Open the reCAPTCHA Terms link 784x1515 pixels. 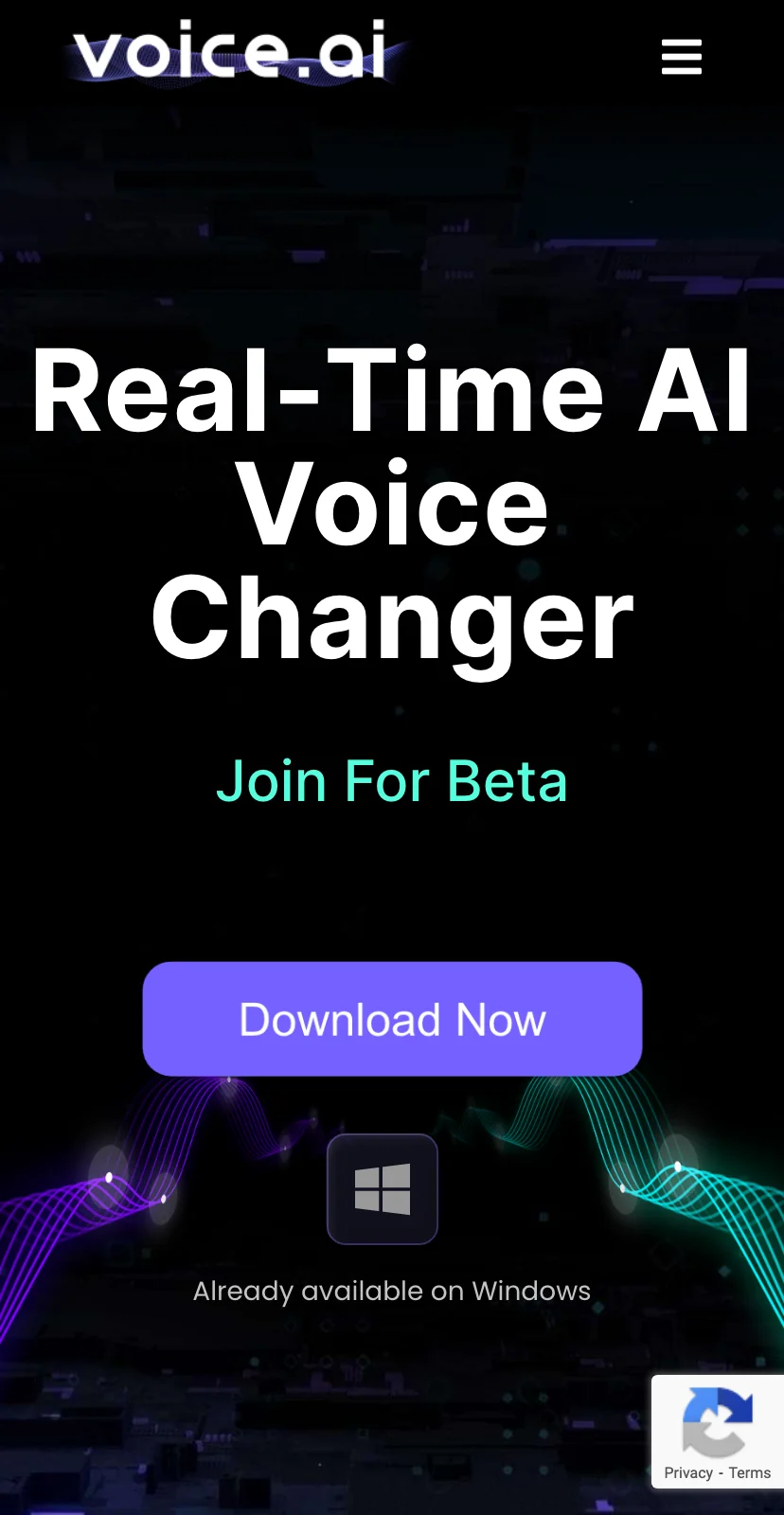click(750, 1472)
